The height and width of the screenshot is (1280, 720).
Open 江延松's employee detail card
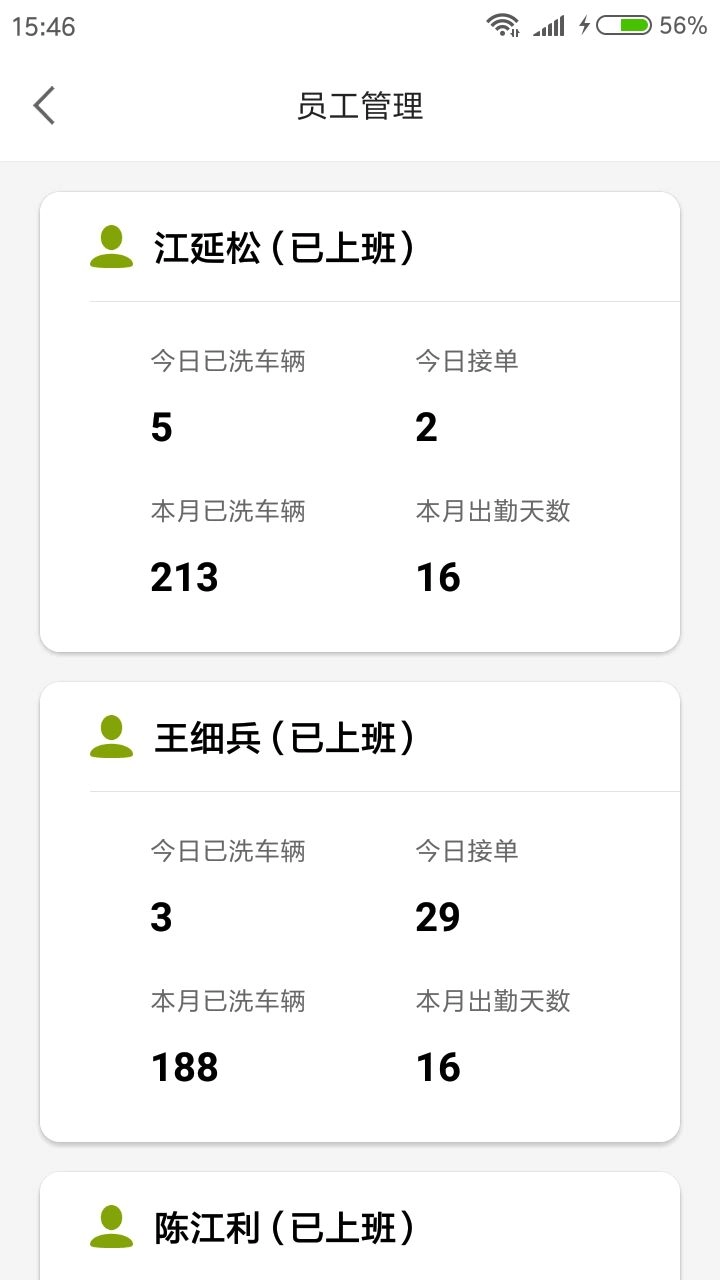click(x=360, y=420)
